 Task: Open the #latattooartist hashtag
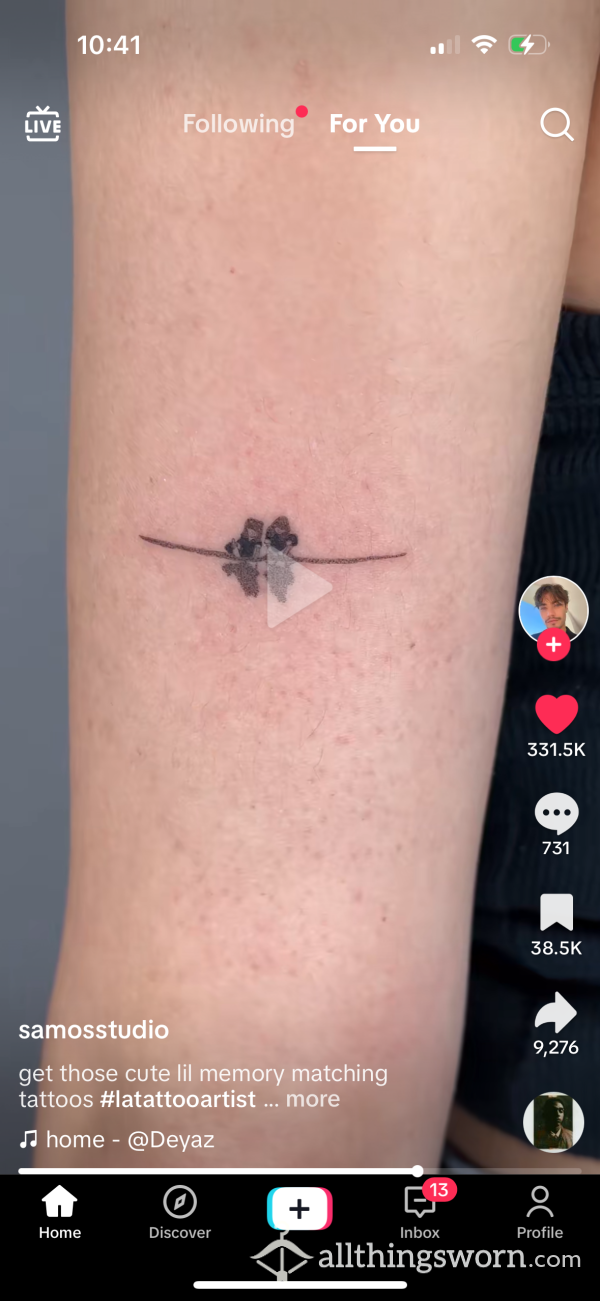(x=177, y=1099)
